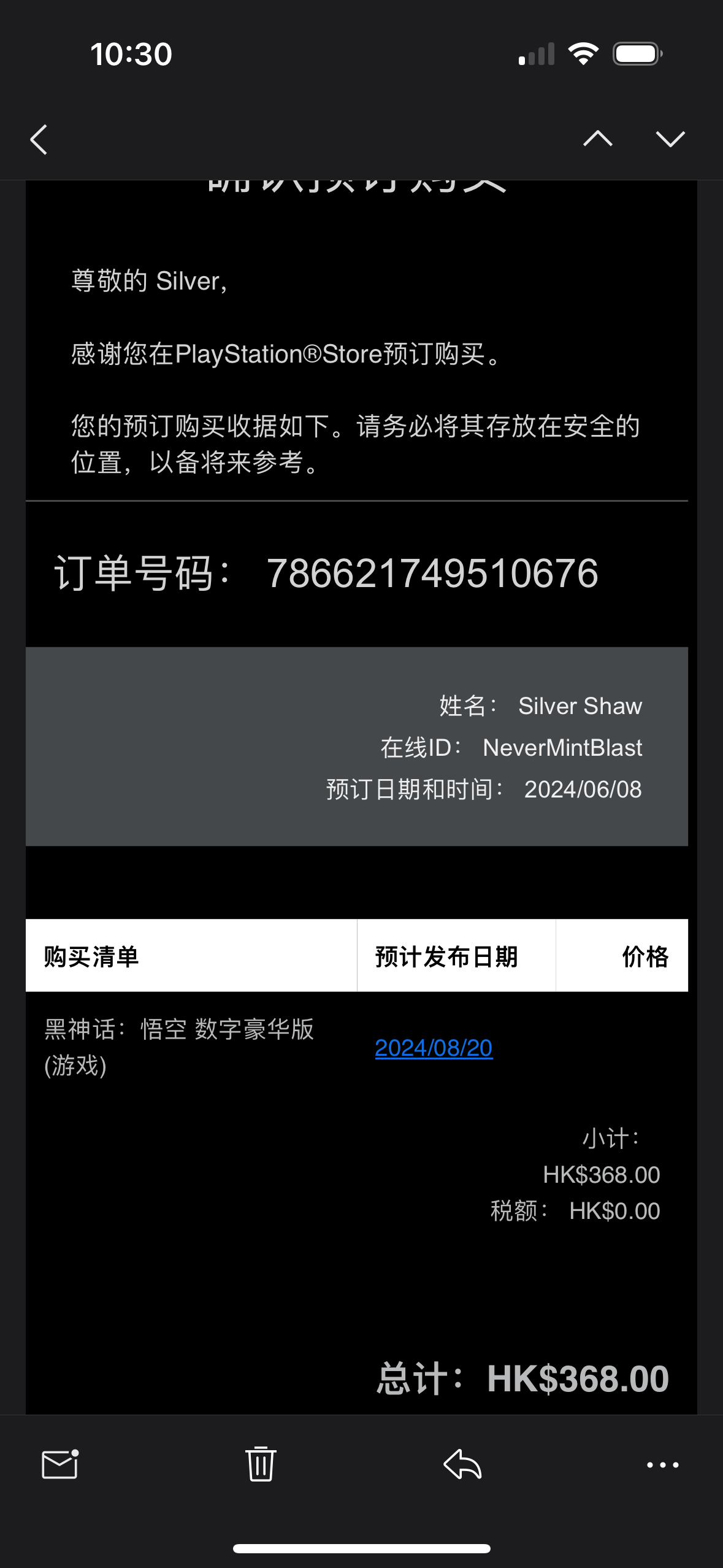The image size is (723, 1568).
Task: Jump to the next email
Action: pyautogui.click(x=670, y=139)
